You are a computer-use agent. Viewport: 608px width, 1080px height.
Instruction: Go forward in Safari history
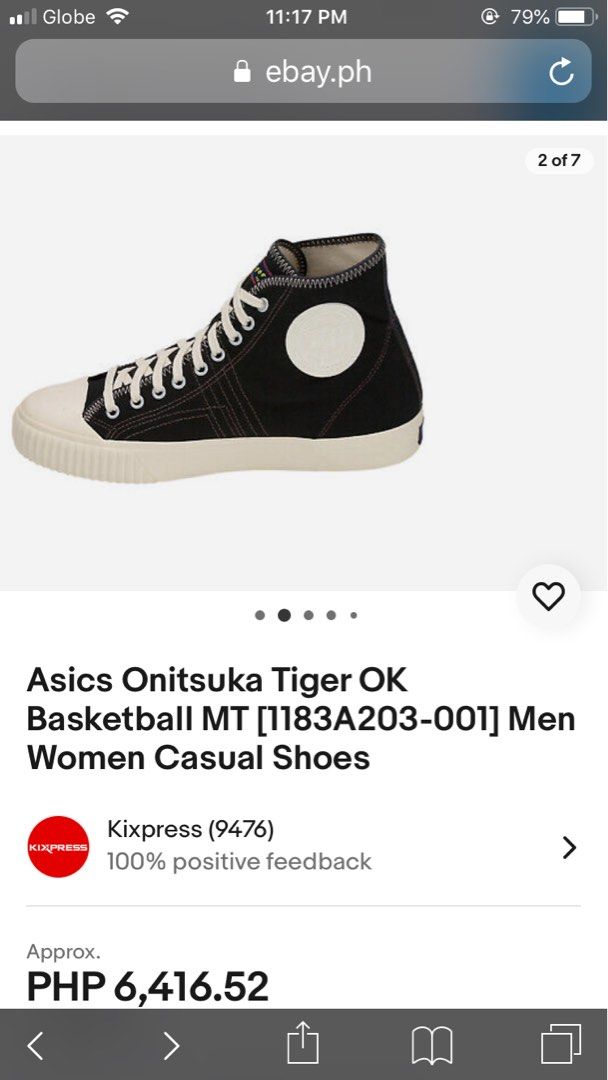coord(171,1046)
